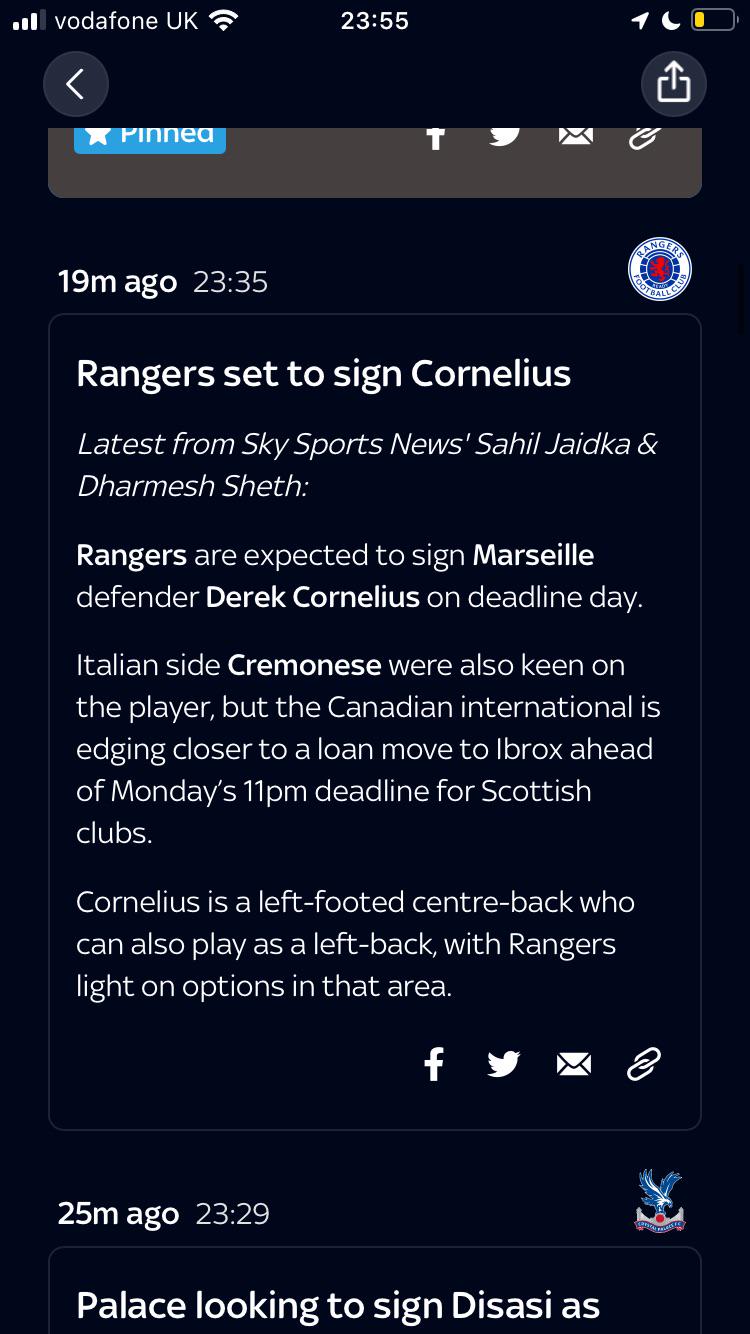Copy link to the Cornelius story
The image size is (750, 1334).
(644, 1064)
